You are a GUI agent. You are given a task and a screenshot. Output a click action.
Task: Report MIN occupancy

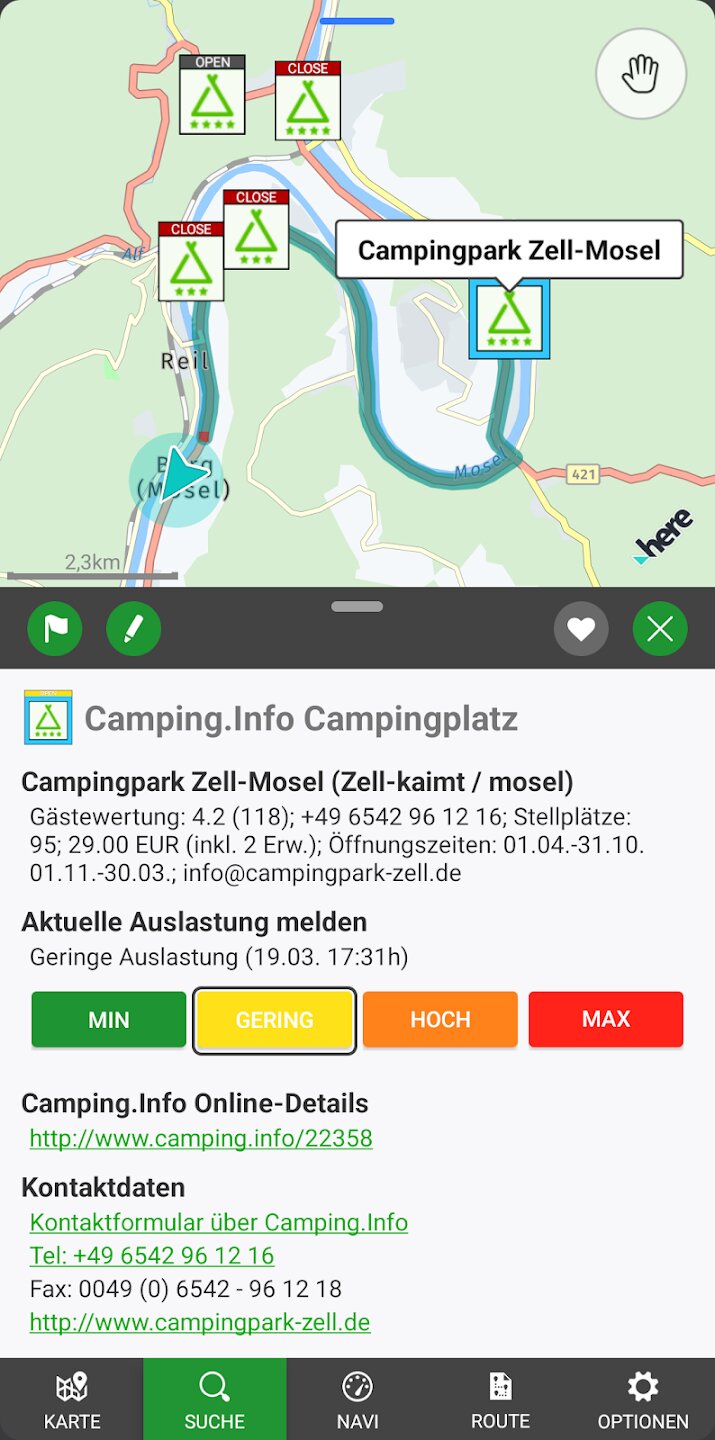[108, 1019]
